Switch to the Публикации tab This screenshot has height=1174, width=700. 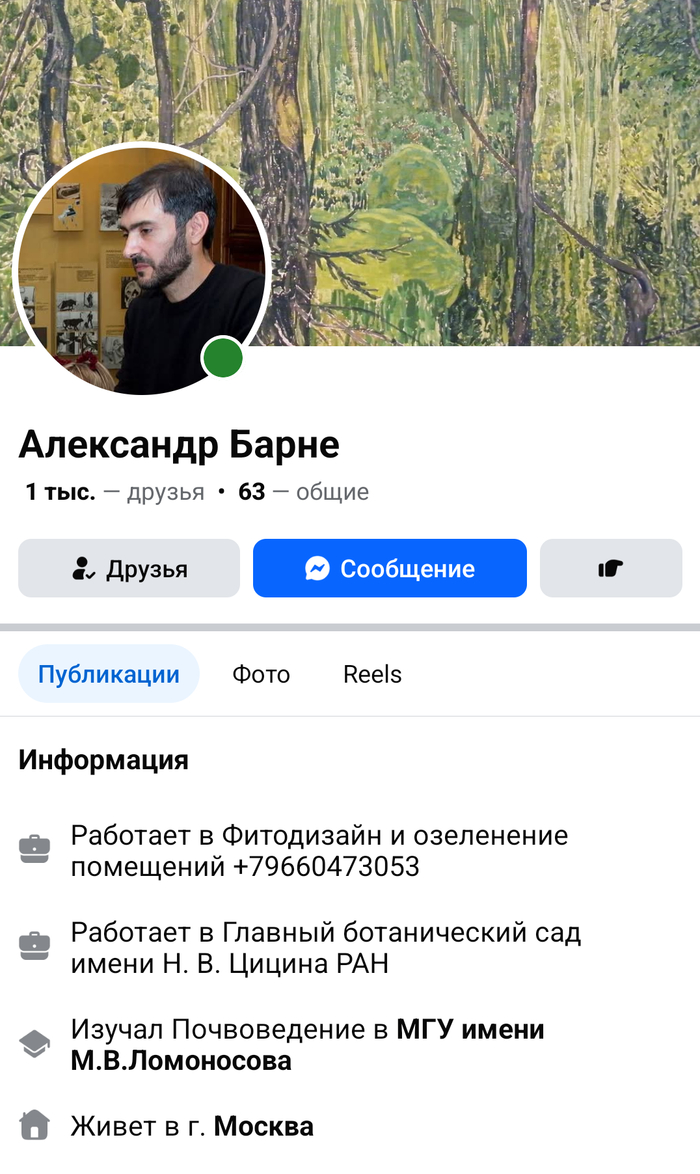click(109, 674)
